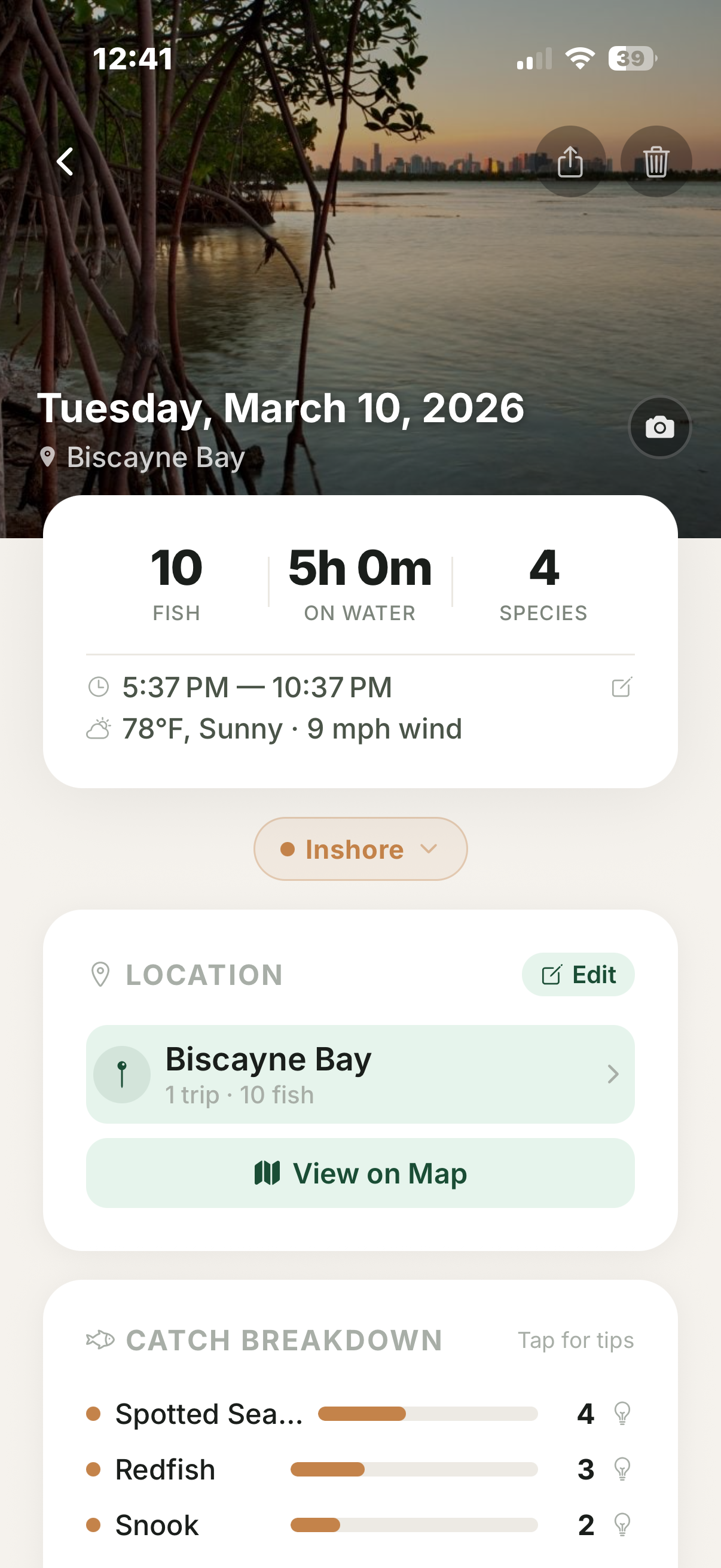Tap Edit in the Location section
The height and width of the screenshot is (1568, 721).
point(578,975)
